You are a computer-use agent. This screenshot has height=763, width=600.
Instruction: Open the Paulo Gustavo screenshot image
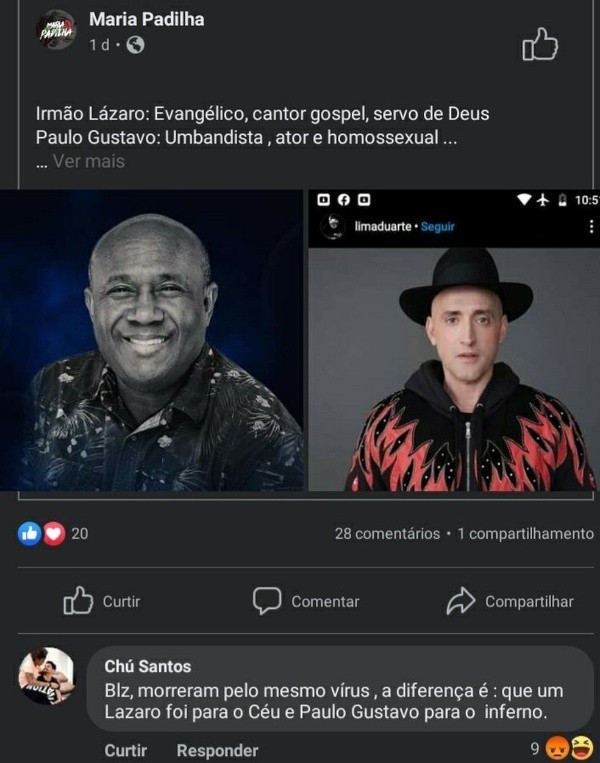pos(452,340)
